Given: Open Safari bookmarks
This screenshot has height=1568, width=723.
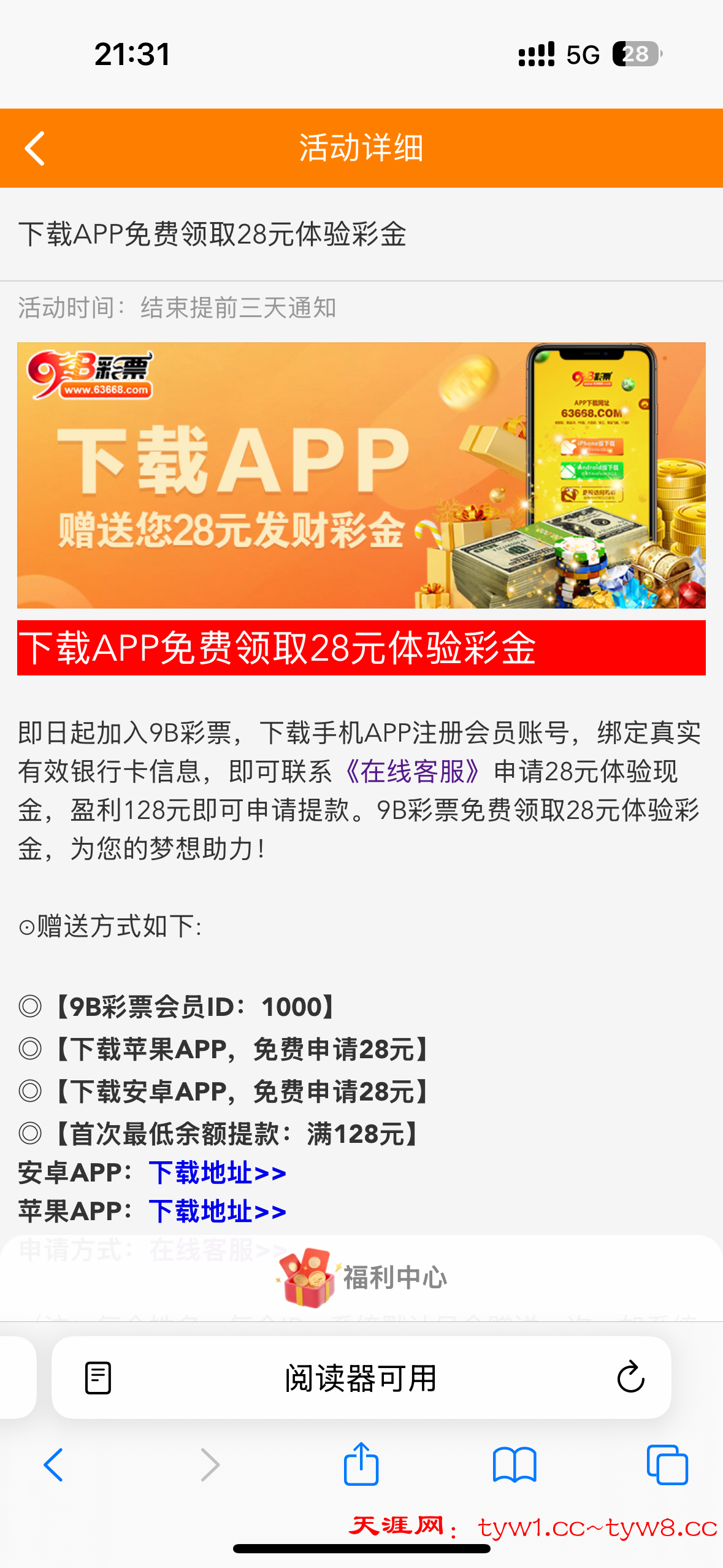Looking at the screenshot, I should tap(515, 1465).
